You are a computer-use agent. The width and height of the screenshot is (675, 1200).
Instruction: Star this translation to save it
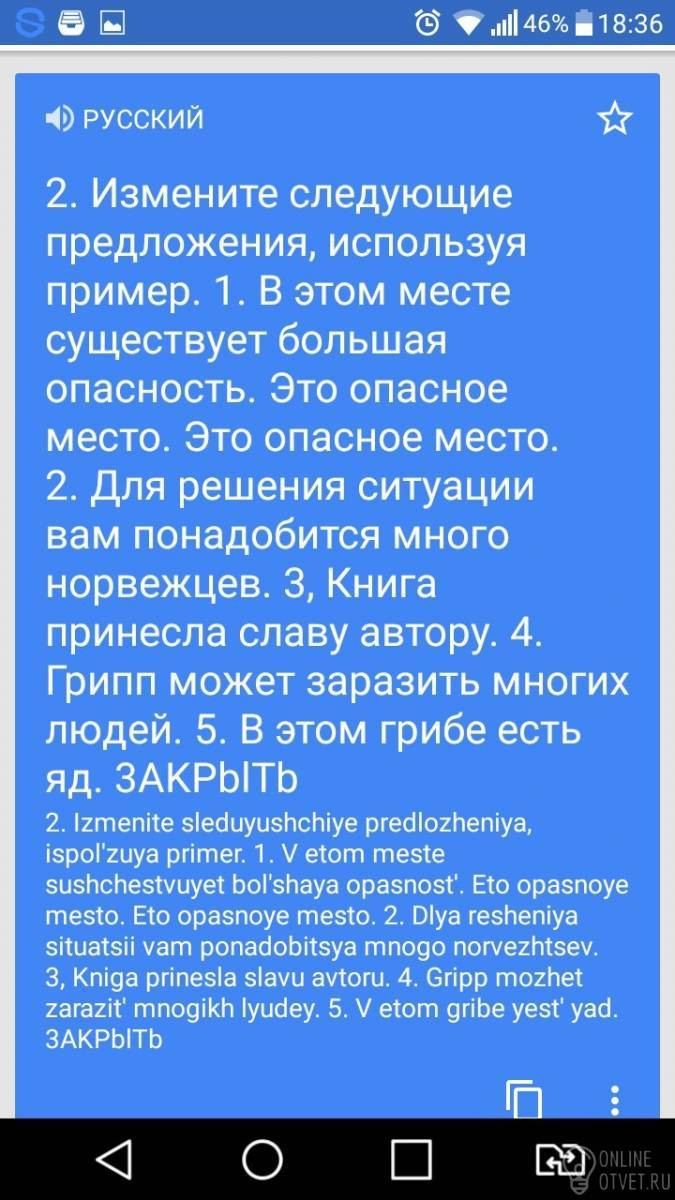click(x=615, y=120)
